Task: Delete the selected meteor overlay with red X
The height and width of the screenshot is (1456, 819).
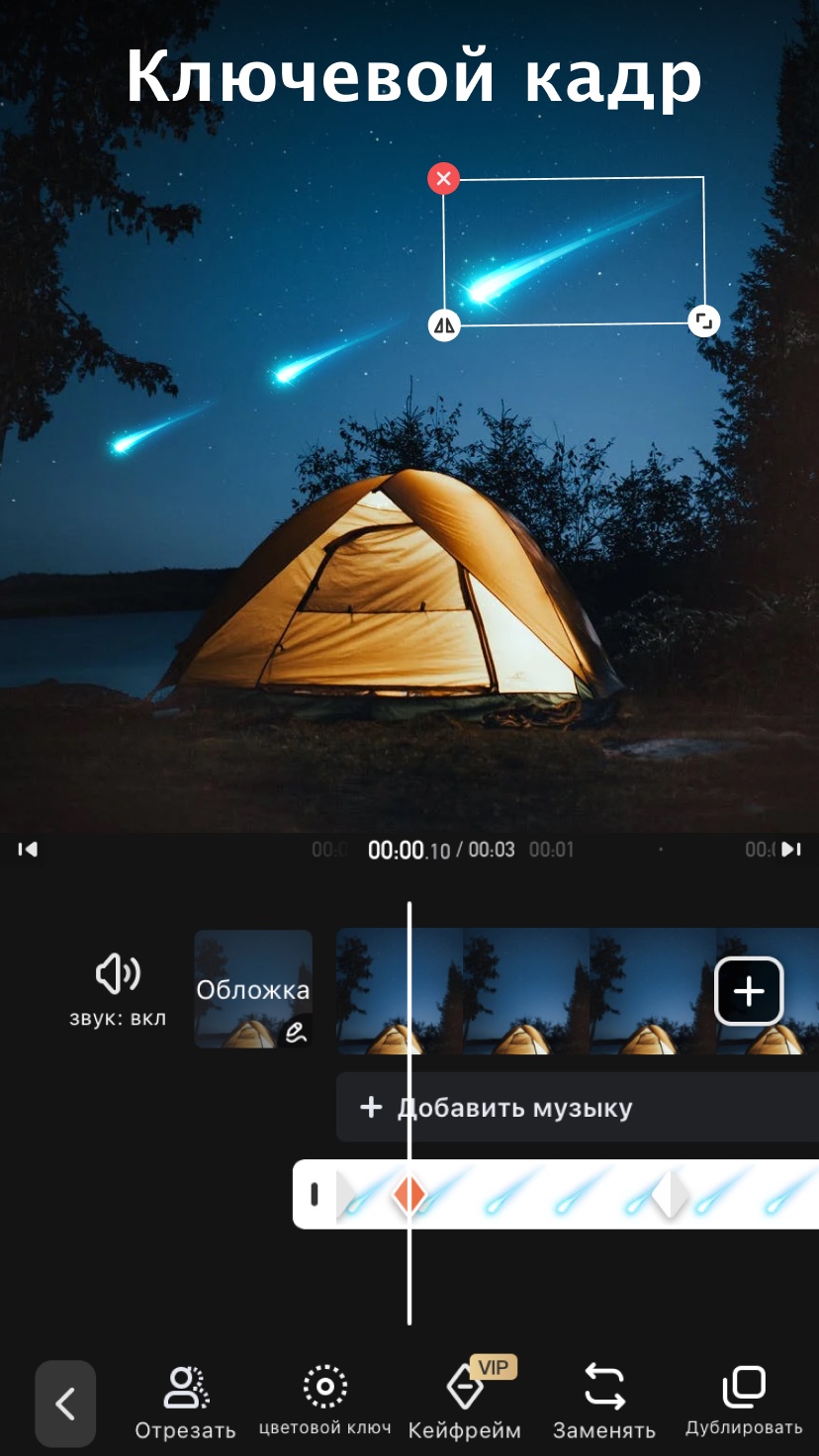Action: pos(443,179)
